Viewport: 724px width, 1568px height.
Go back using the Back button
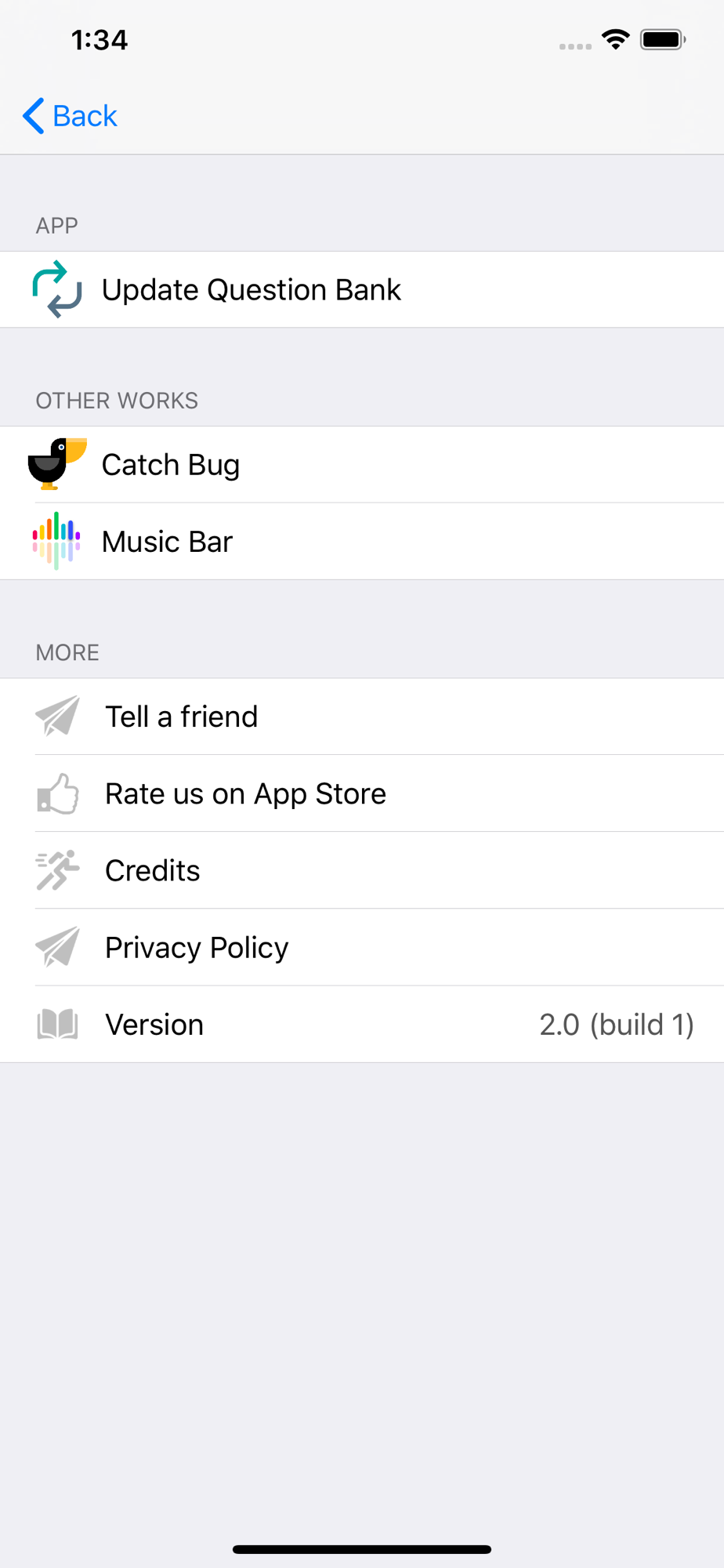click(x=71, y=116)
